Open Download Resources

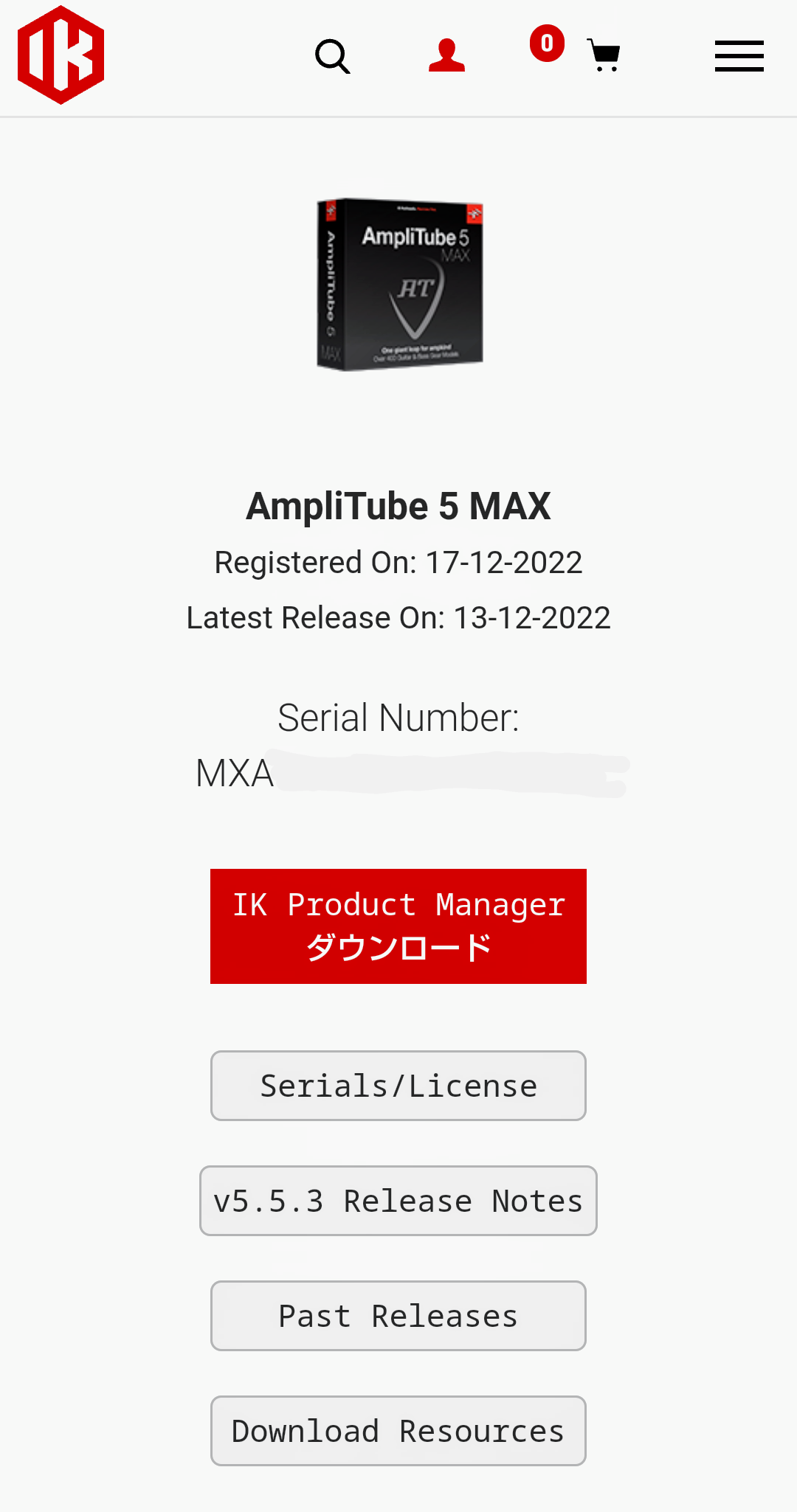pos(398,1430)
